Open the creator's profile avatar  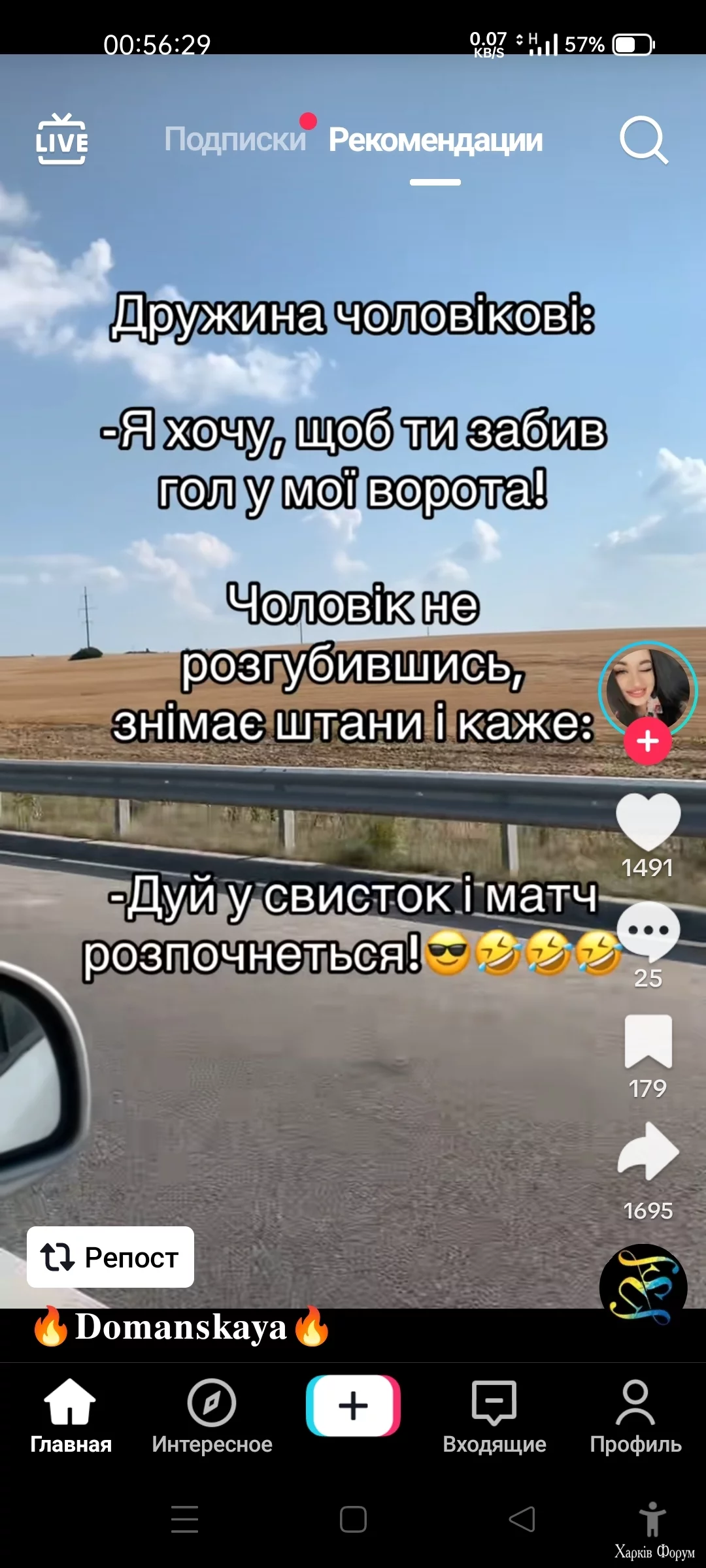coord(647,688)
